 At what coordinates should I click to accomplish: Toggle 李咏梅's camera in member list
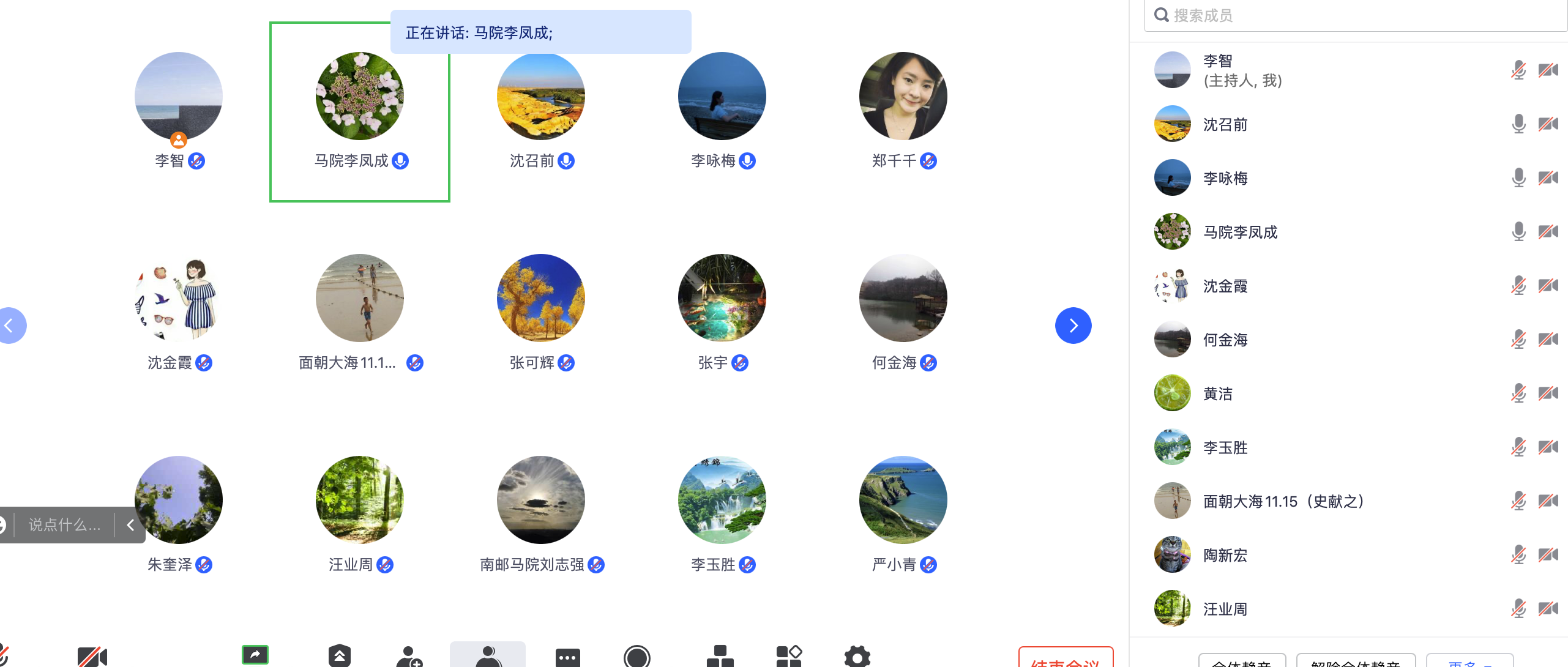(1548, 178)
